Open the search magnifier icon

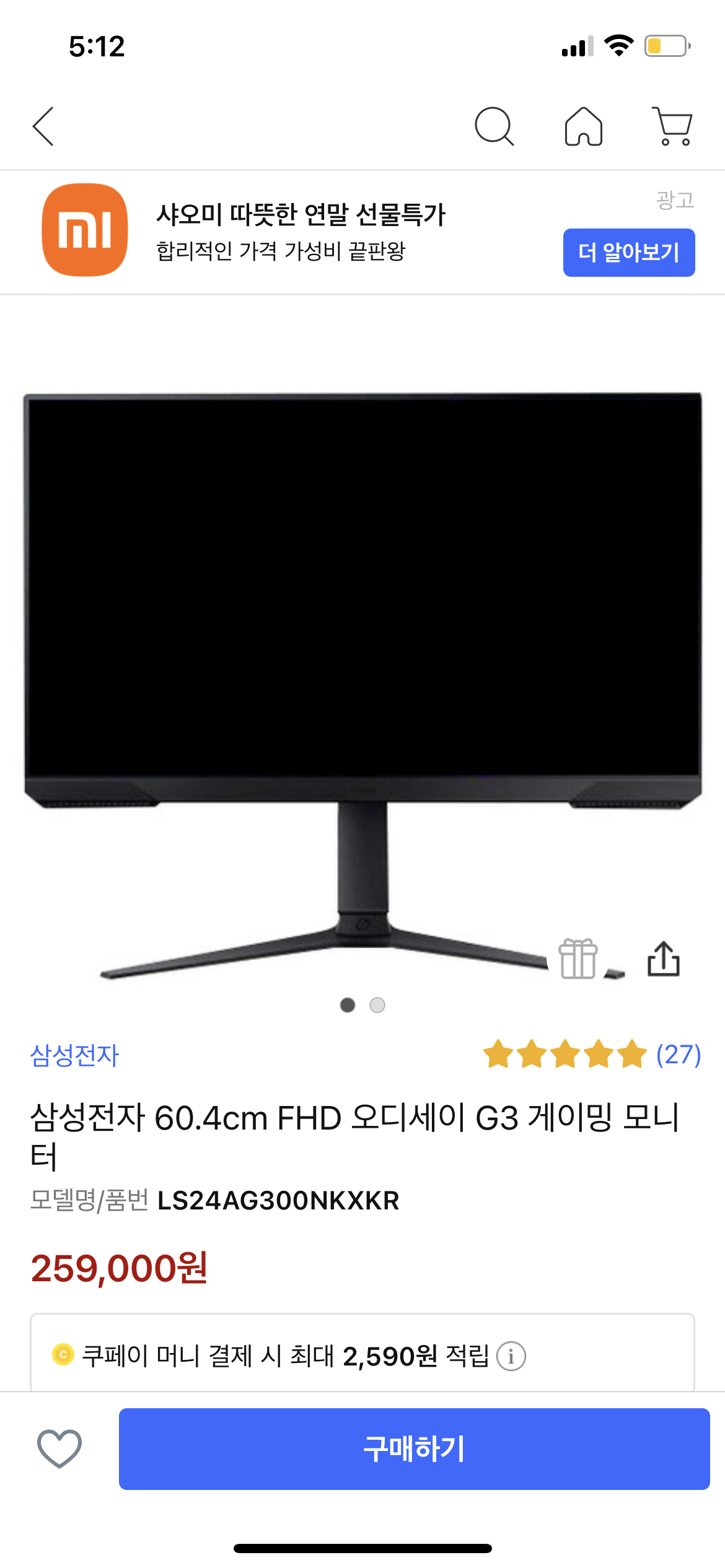point(494,126)
